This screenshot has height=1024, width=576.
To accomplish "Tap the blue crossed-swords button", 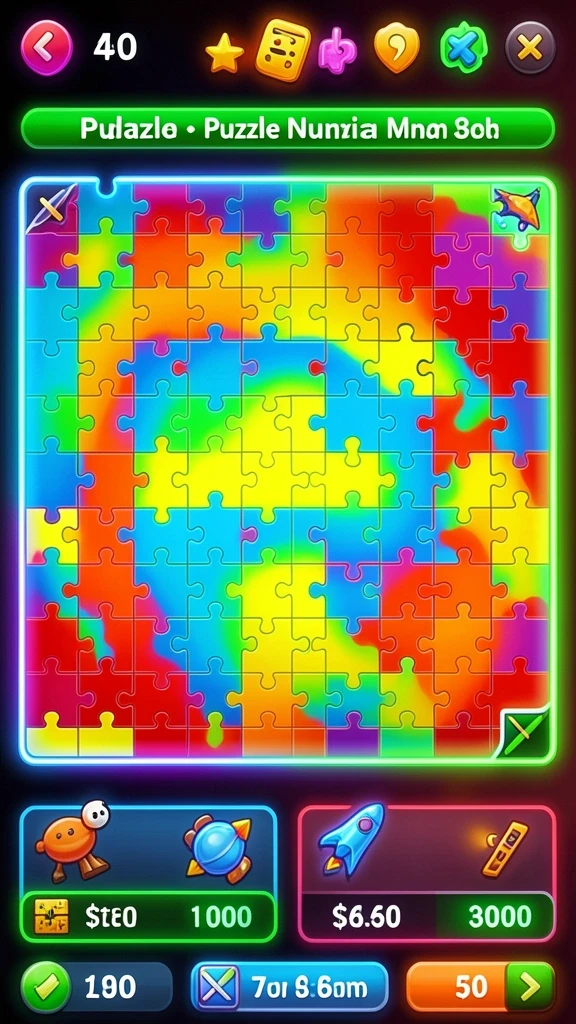I will [x=290, y=986].
